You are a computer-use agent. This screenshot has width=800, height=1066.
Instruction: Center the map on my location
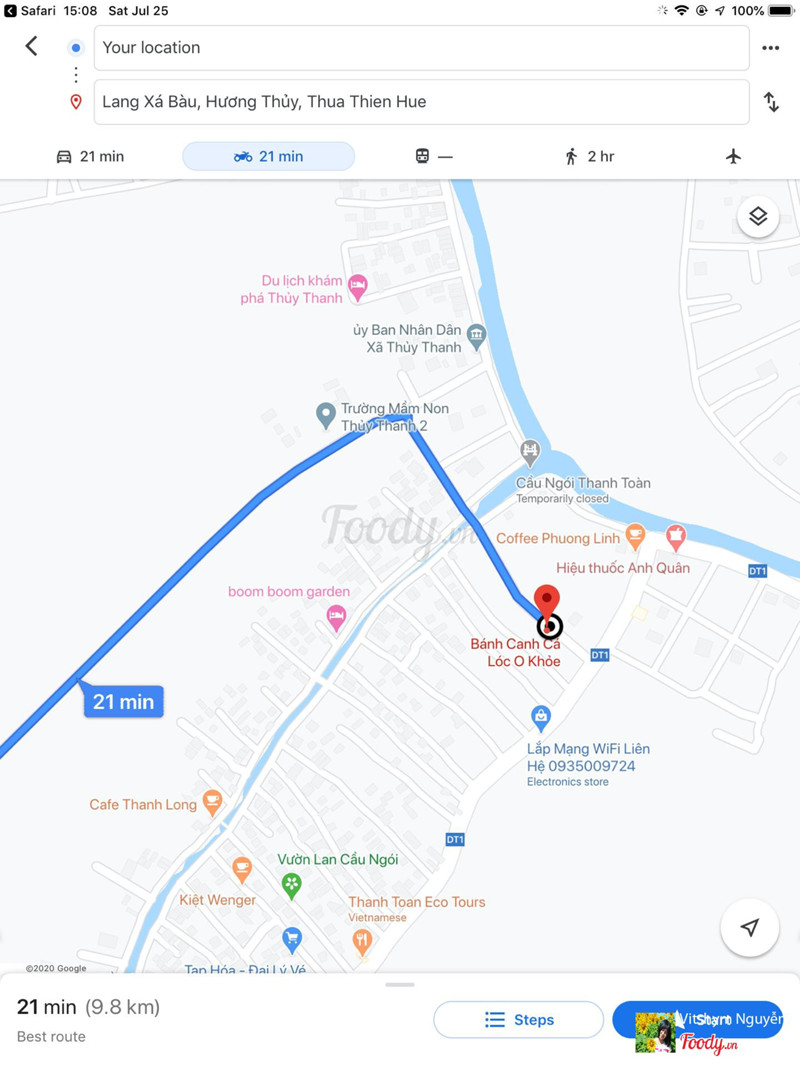[x=750, y=928]
